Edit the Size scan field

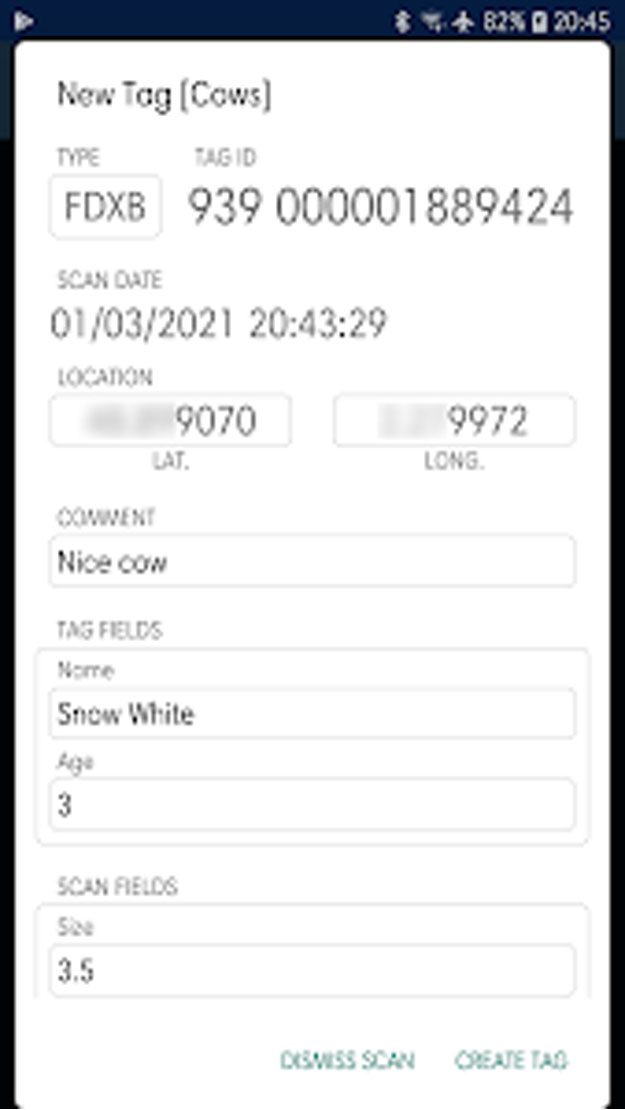(x=312, y=970)
